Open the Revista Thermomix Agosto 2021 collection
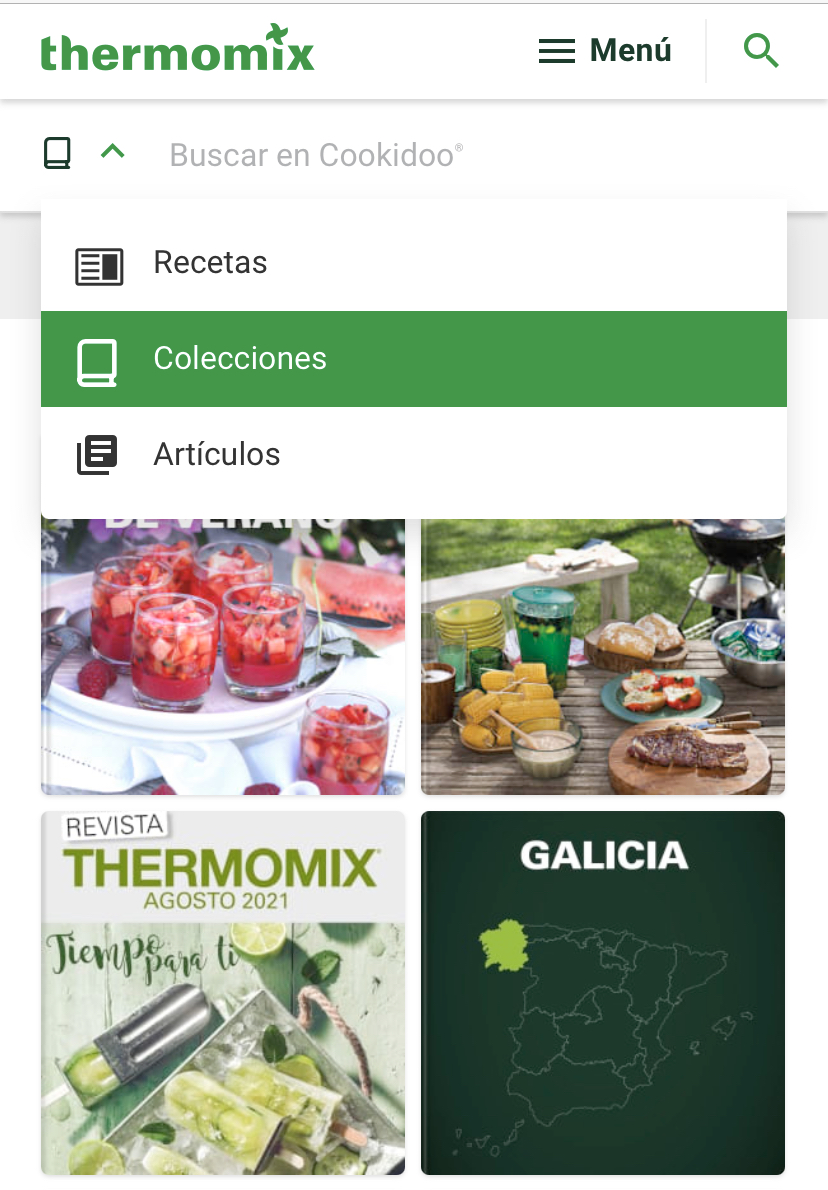The height and width of the screenshot is (1190, 828). (x=223, y=992)
